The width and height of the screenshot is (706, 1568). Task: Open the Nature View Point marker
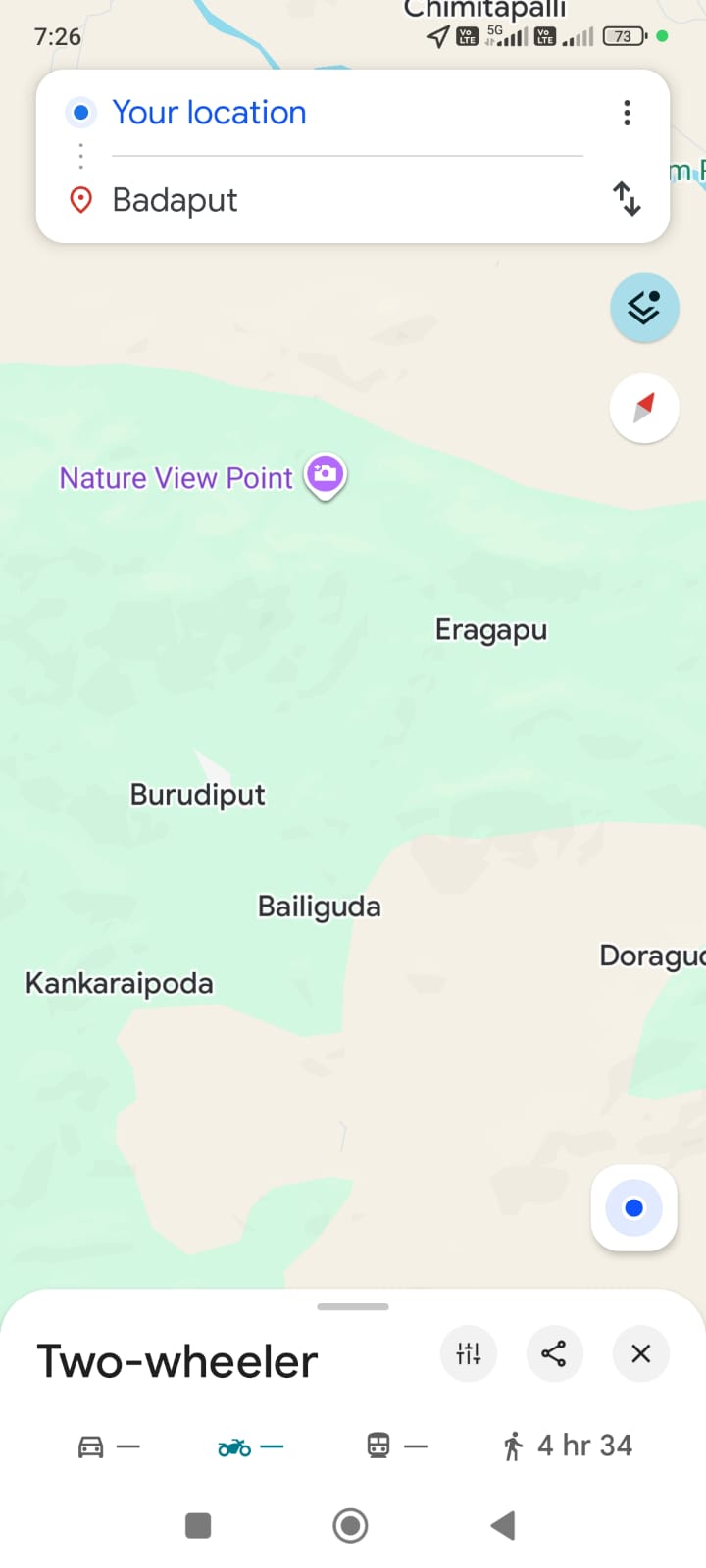tap(325, 475)
